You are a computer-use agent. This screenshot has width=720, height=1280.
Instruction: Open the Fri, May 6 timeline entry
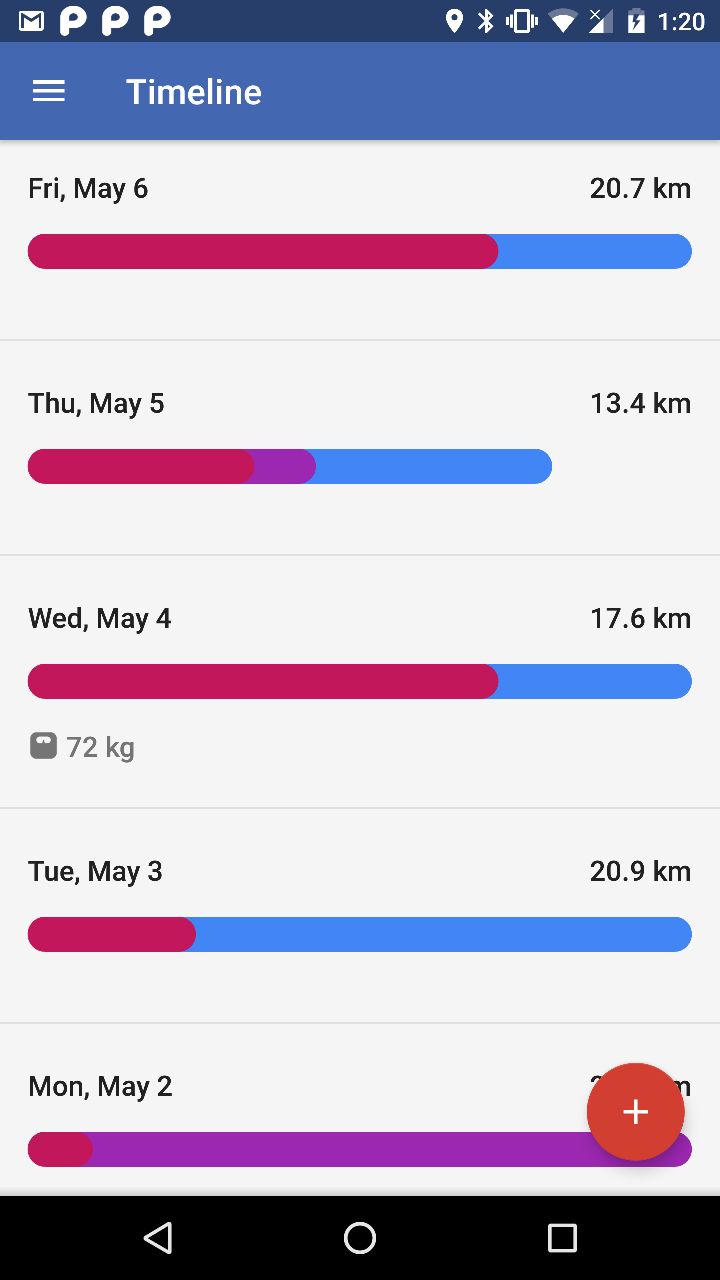[360, 240]
